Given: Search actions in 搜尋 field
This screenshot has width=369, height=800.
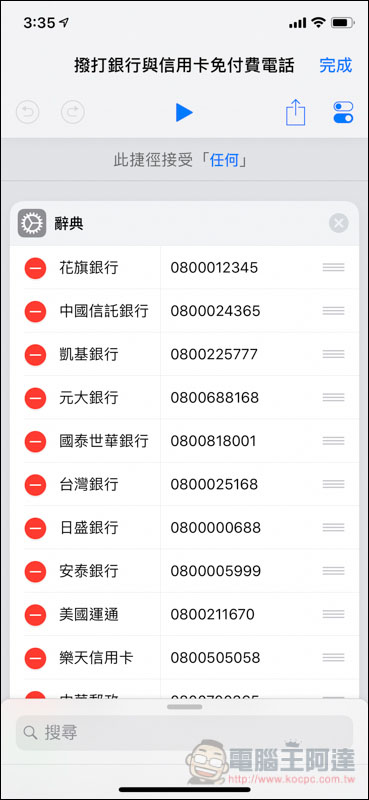Looking at the screenshot, I should (x=184, y=733).
